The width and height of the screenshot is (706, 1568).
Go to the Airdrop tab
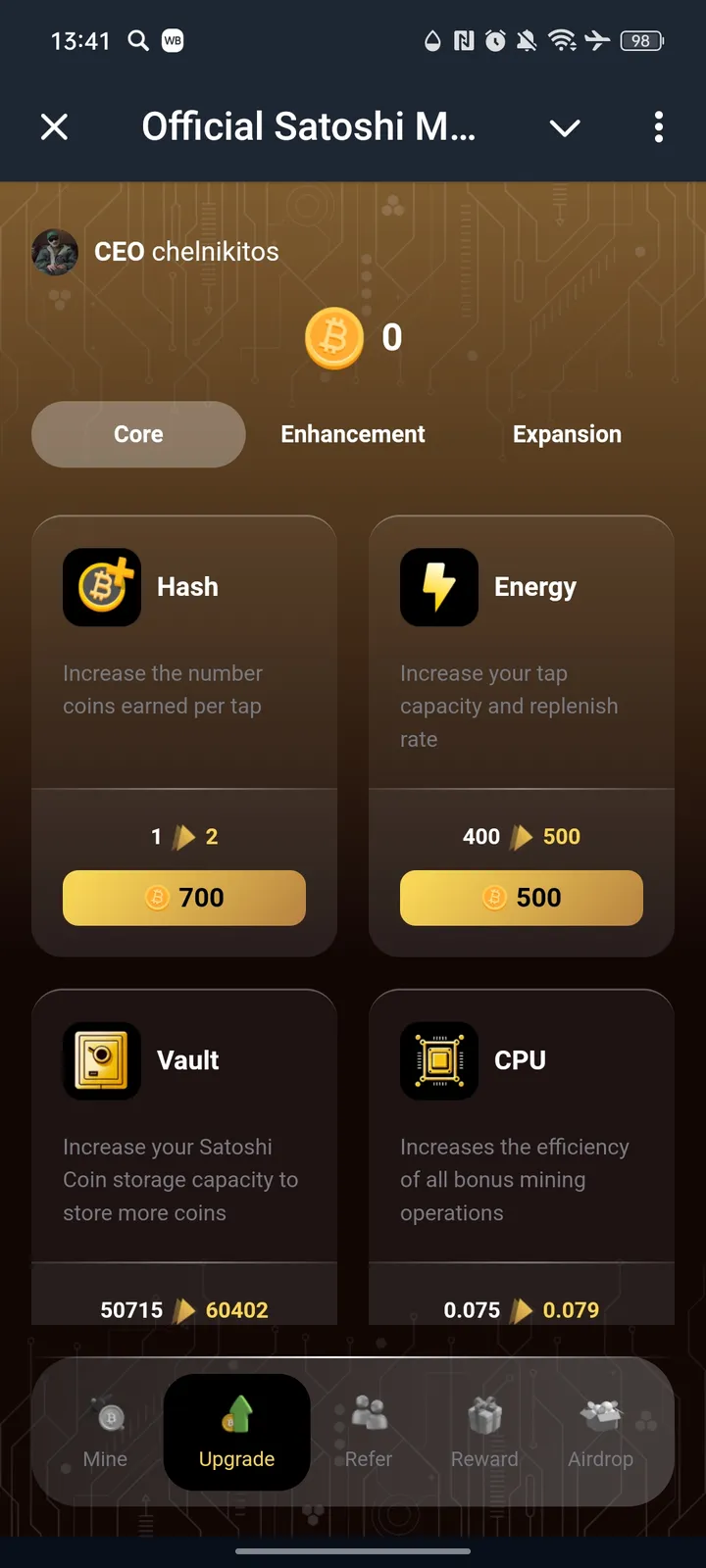click(600, 1433)
